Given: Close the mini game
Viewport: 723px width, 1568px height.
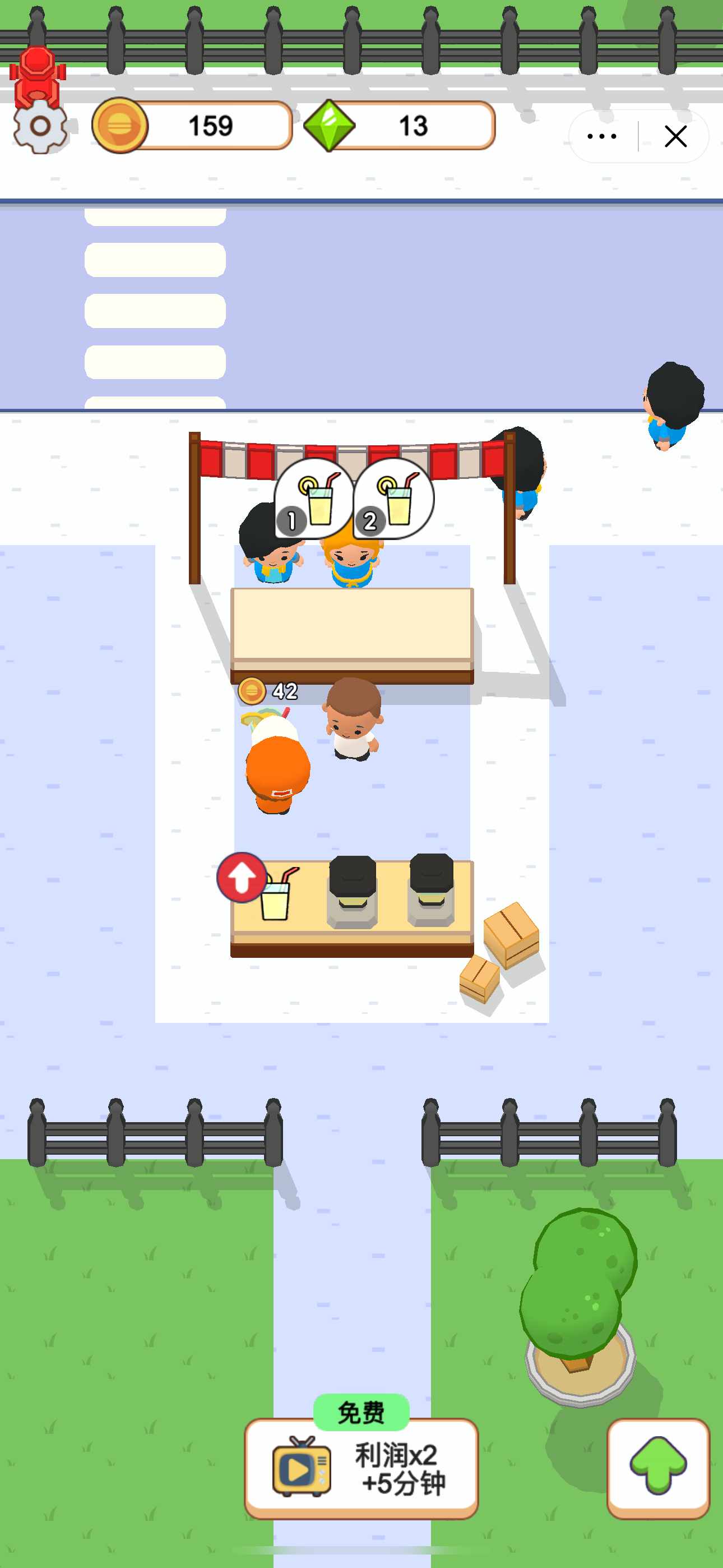Looking at the screenshot, I should coord(675,136).
